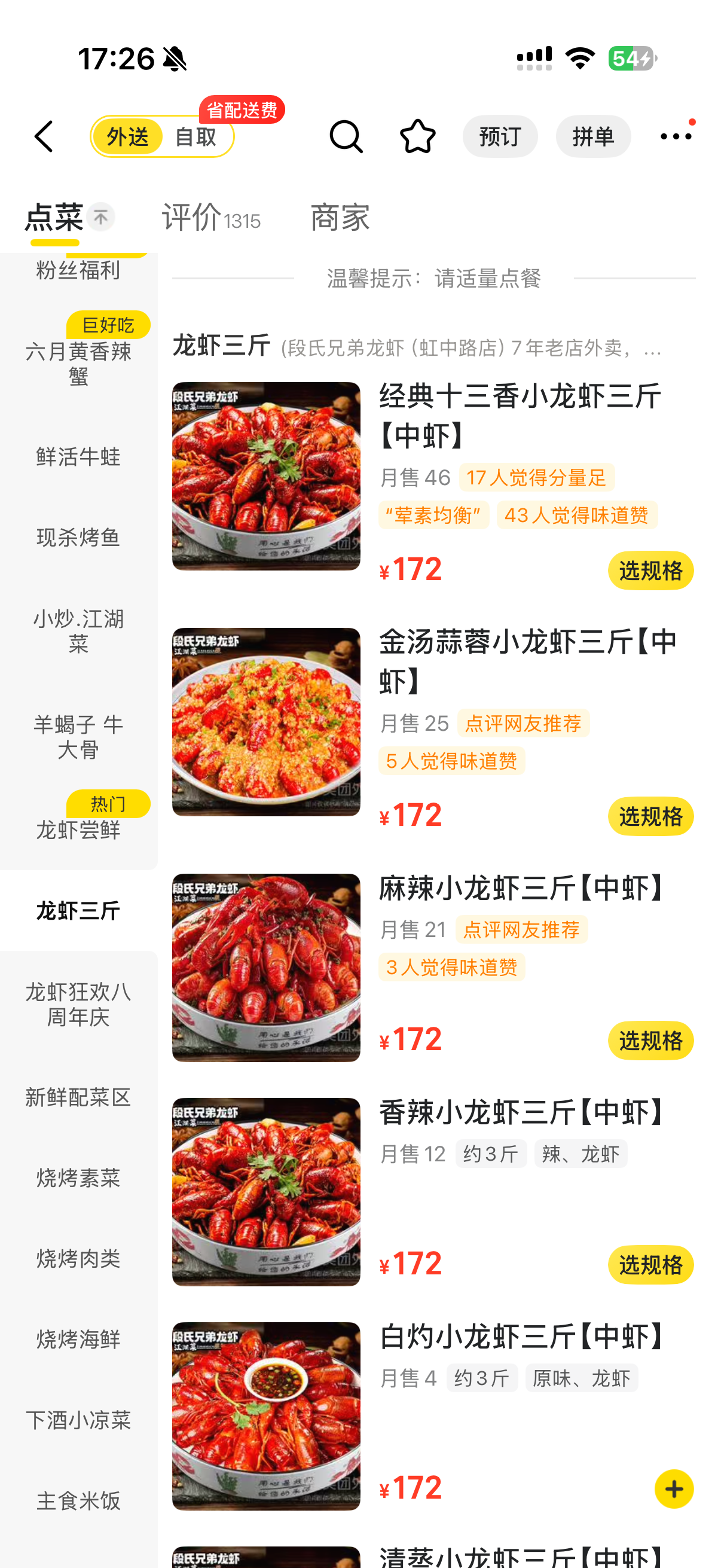
Task: Favorite this restaurant with the star
Action: click(417, 136)
